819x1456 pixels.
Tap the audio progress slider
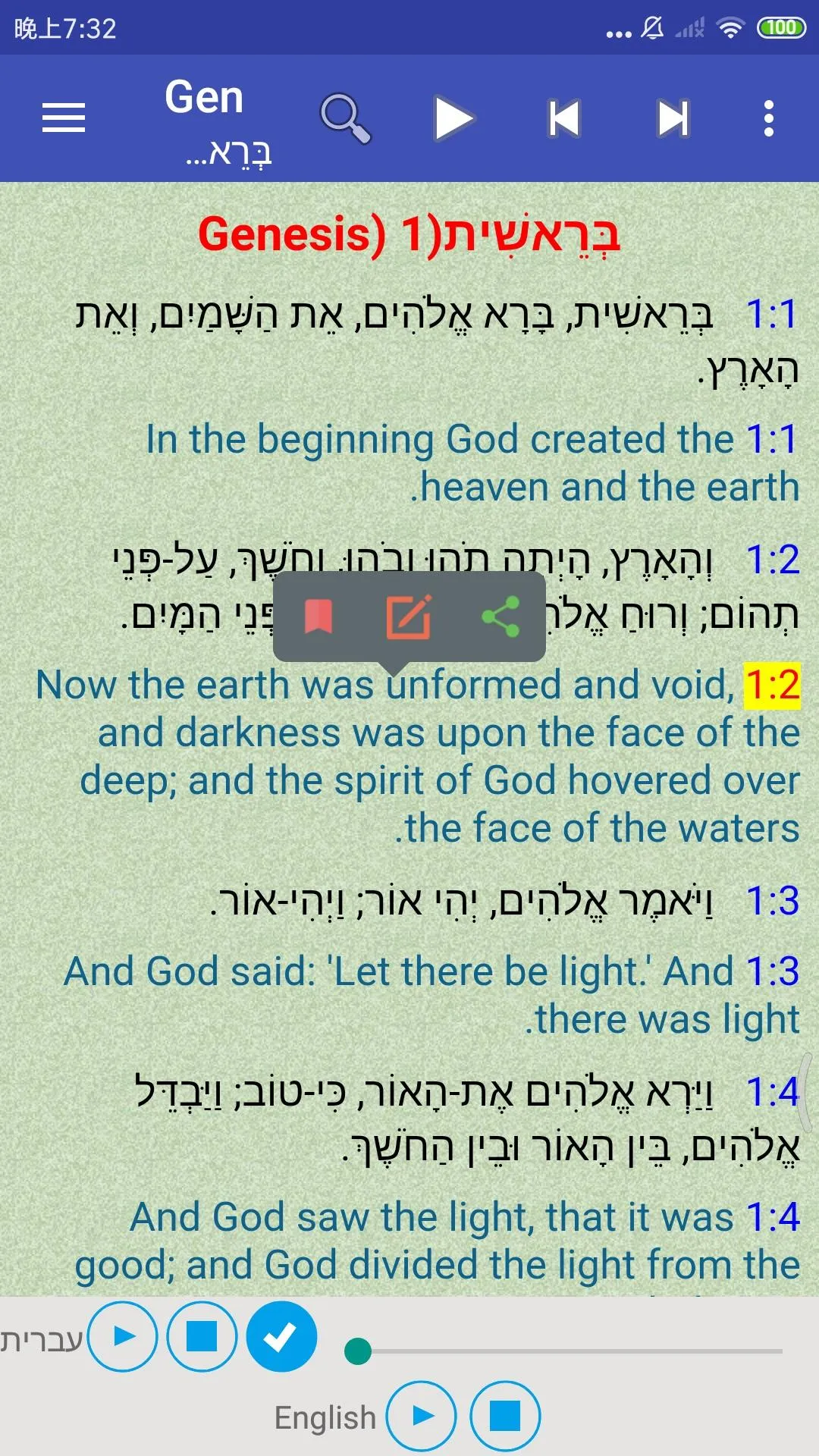569,1351
